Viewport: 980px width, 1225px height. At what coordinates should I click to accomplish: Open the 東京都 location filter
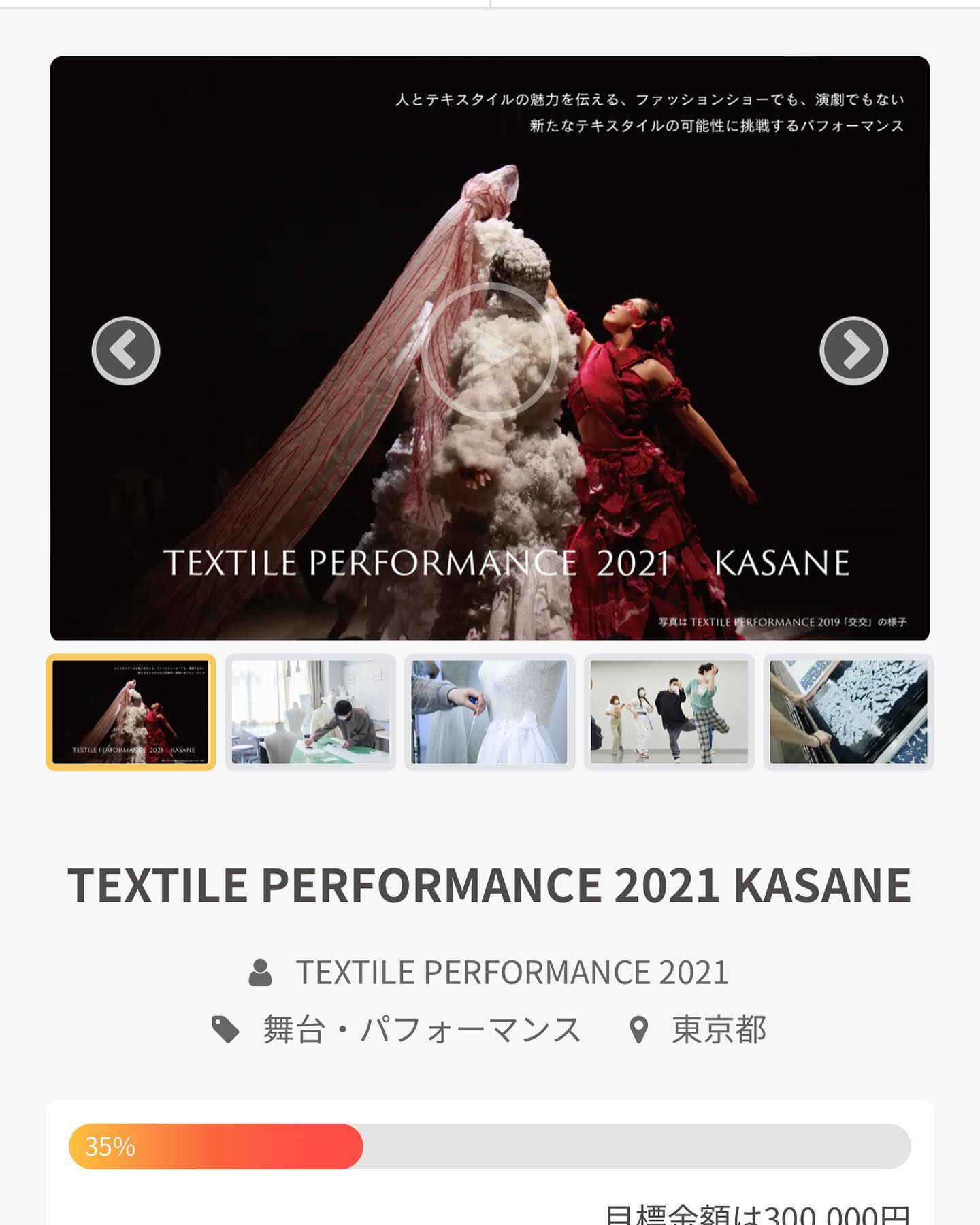719,1030
